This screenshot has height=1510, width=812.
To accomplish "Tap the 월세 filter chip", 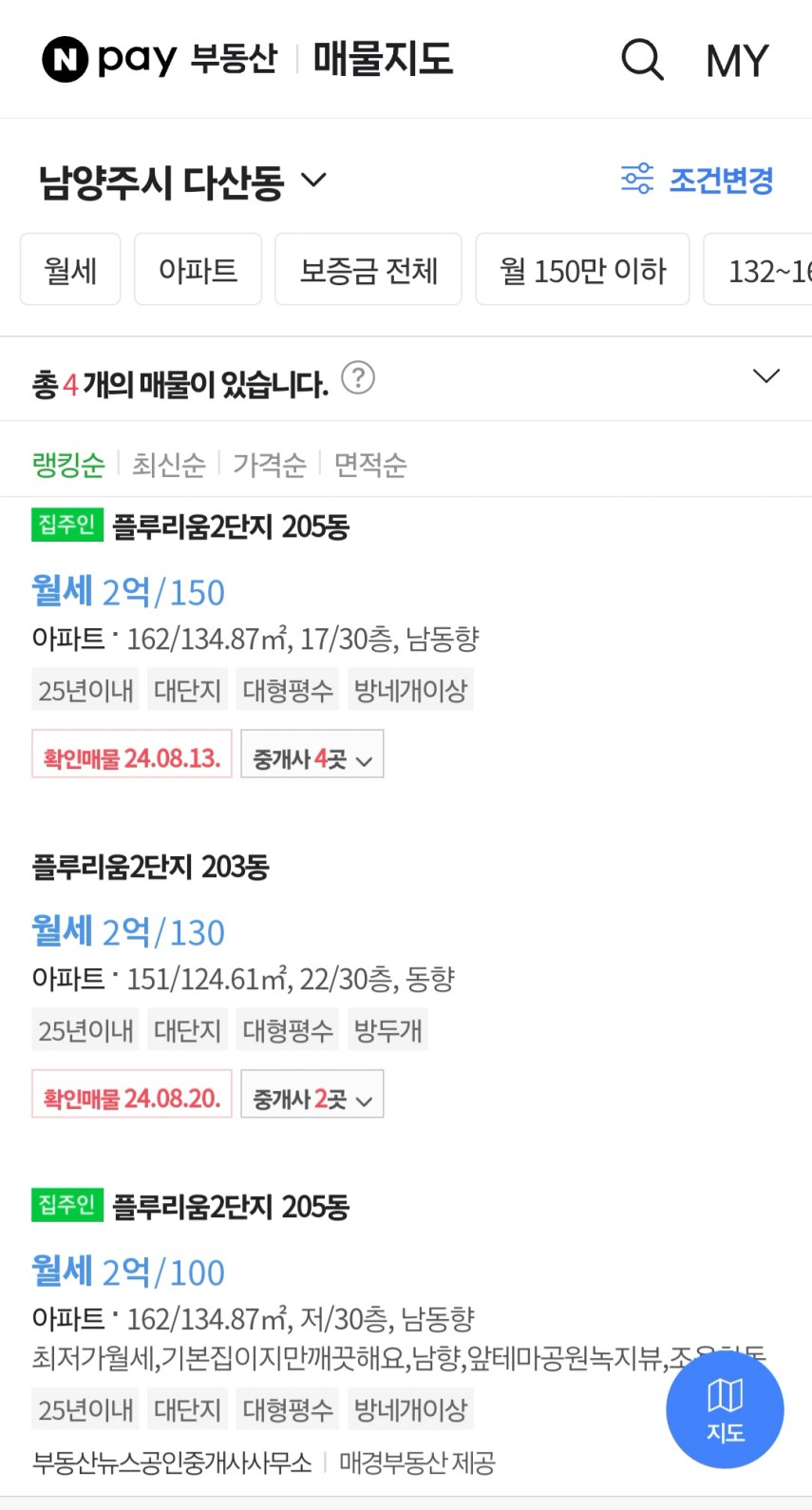I will click(70, 270).
